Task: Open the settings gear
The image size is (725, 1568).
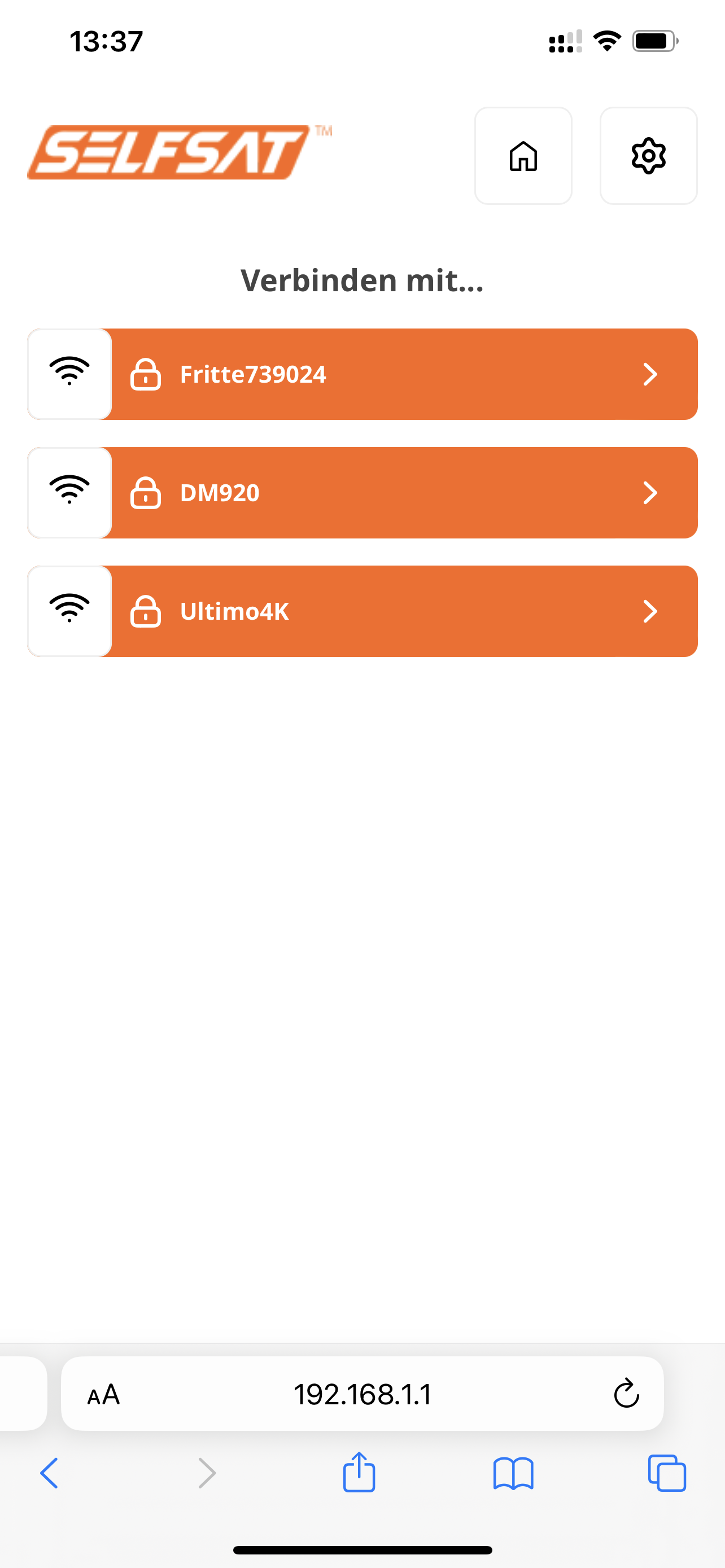Action: 648,156
